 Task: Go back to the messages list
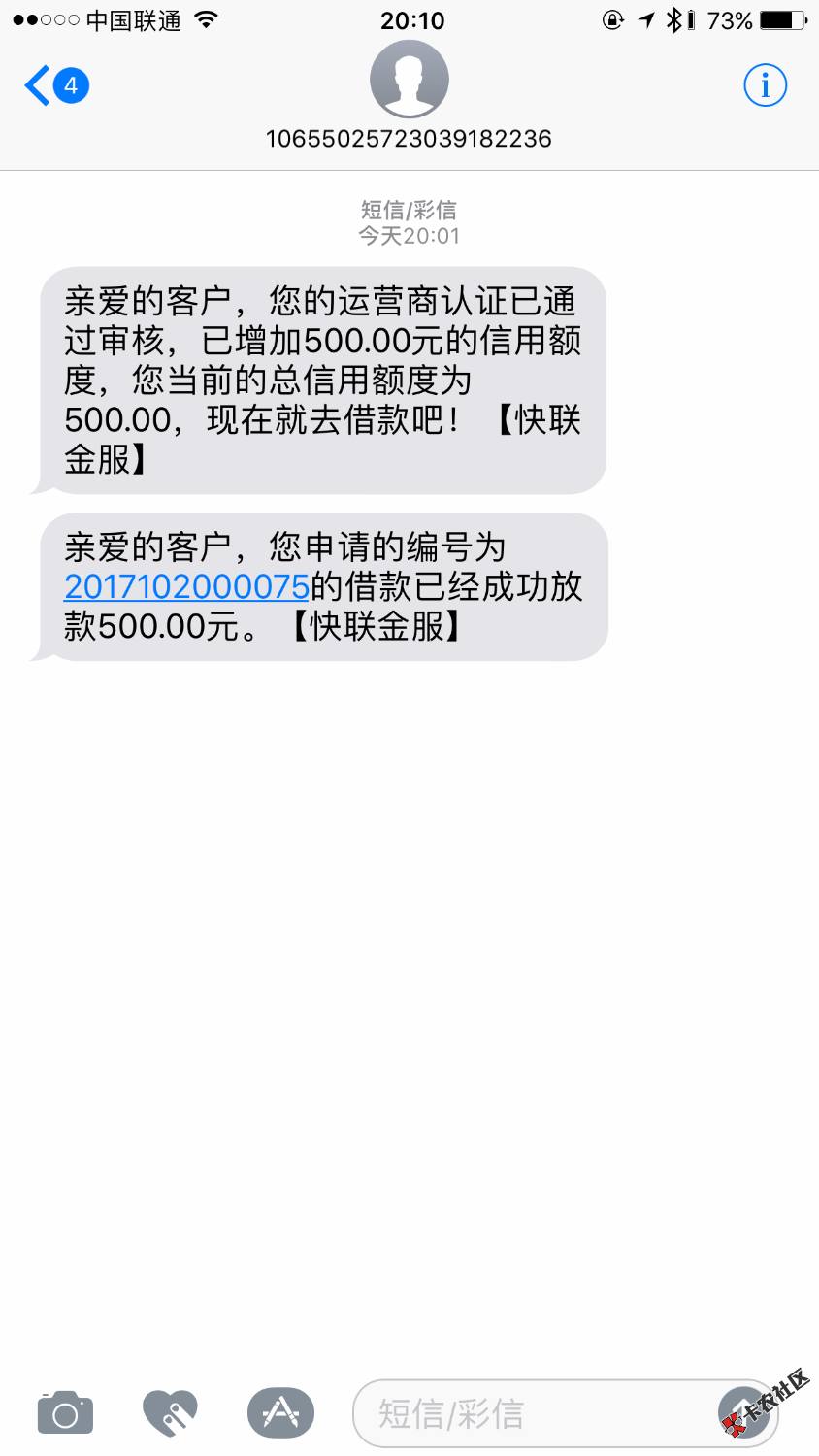53,85
